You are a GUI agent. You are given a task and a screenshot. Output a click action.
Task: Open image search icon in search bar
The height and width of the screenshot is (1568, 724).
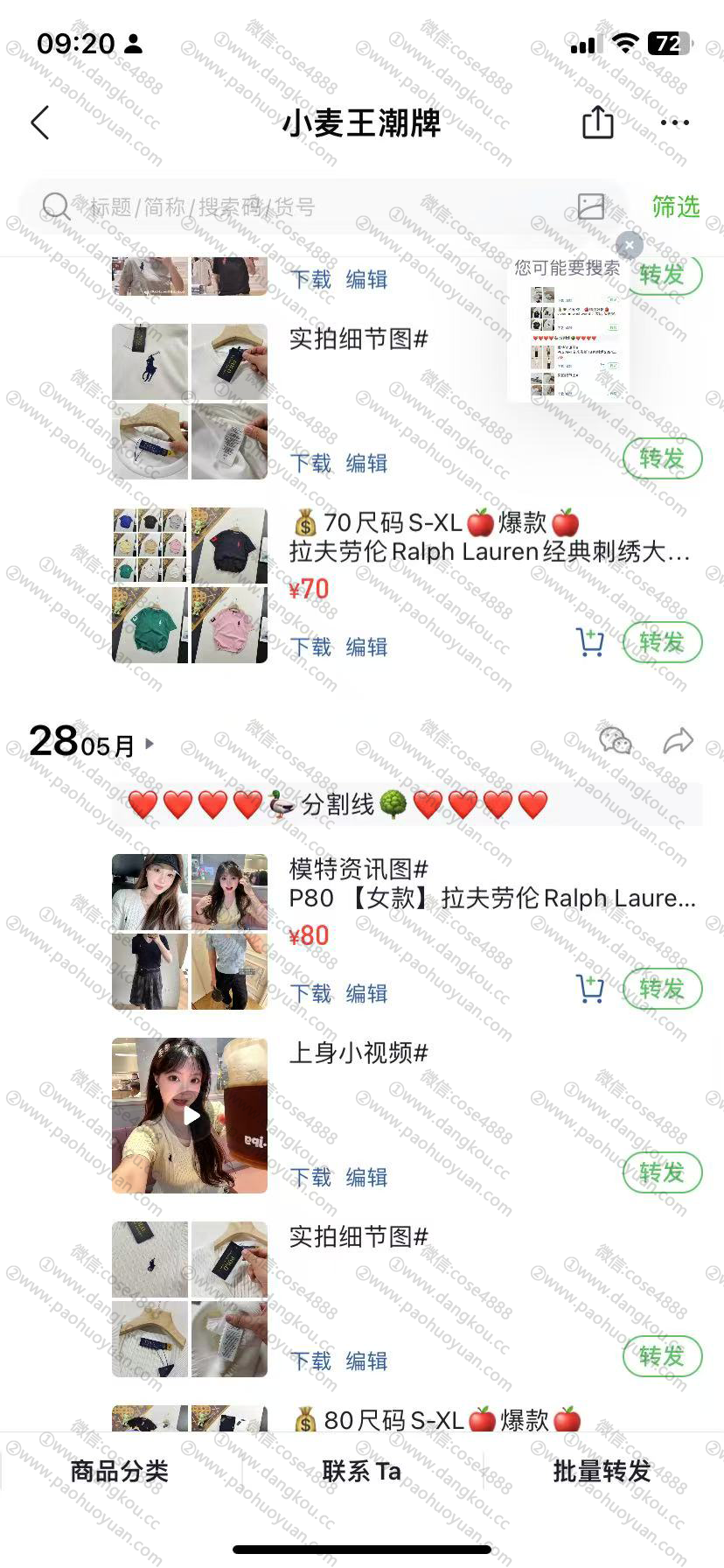tap(591, 206)
